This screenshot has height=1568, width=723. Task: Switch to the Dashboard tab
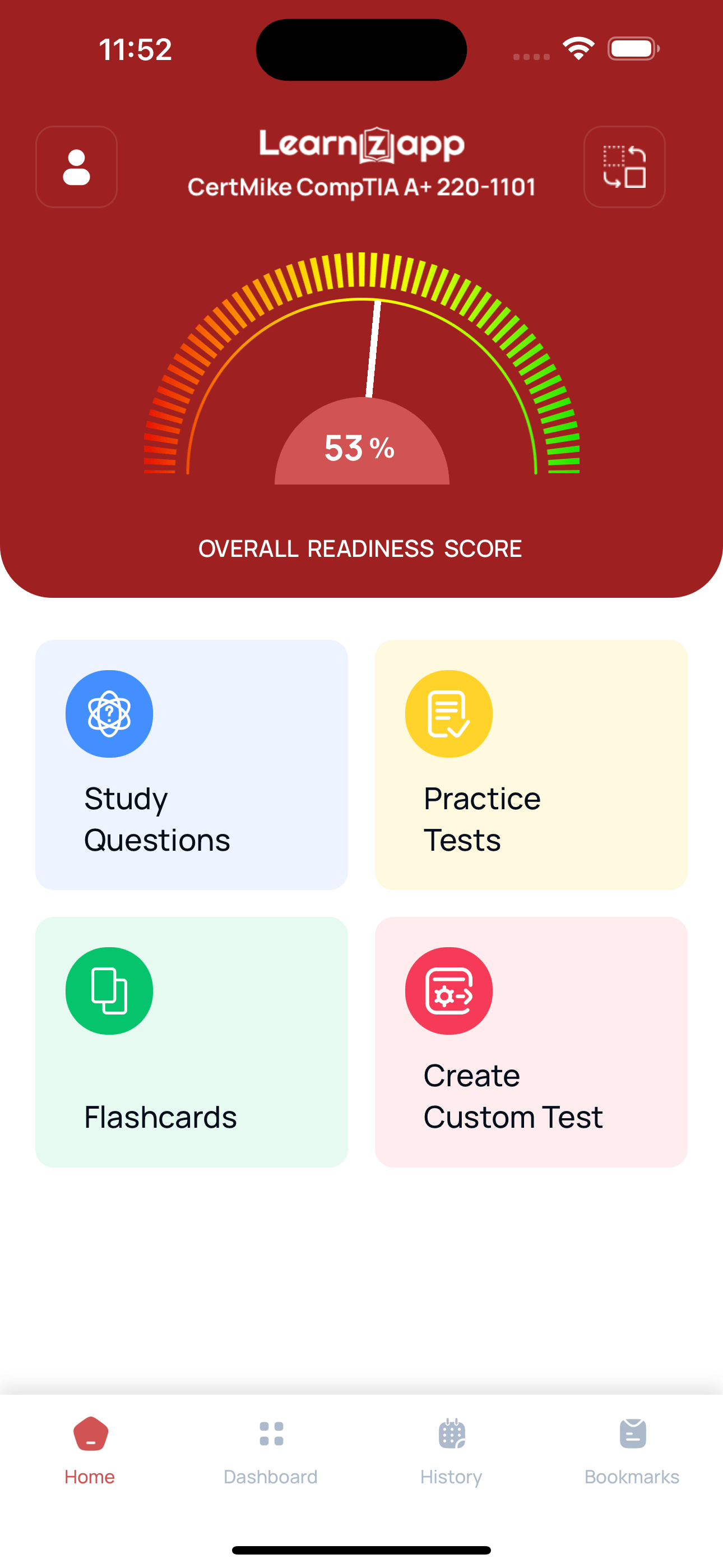[x=270, y=1461]
